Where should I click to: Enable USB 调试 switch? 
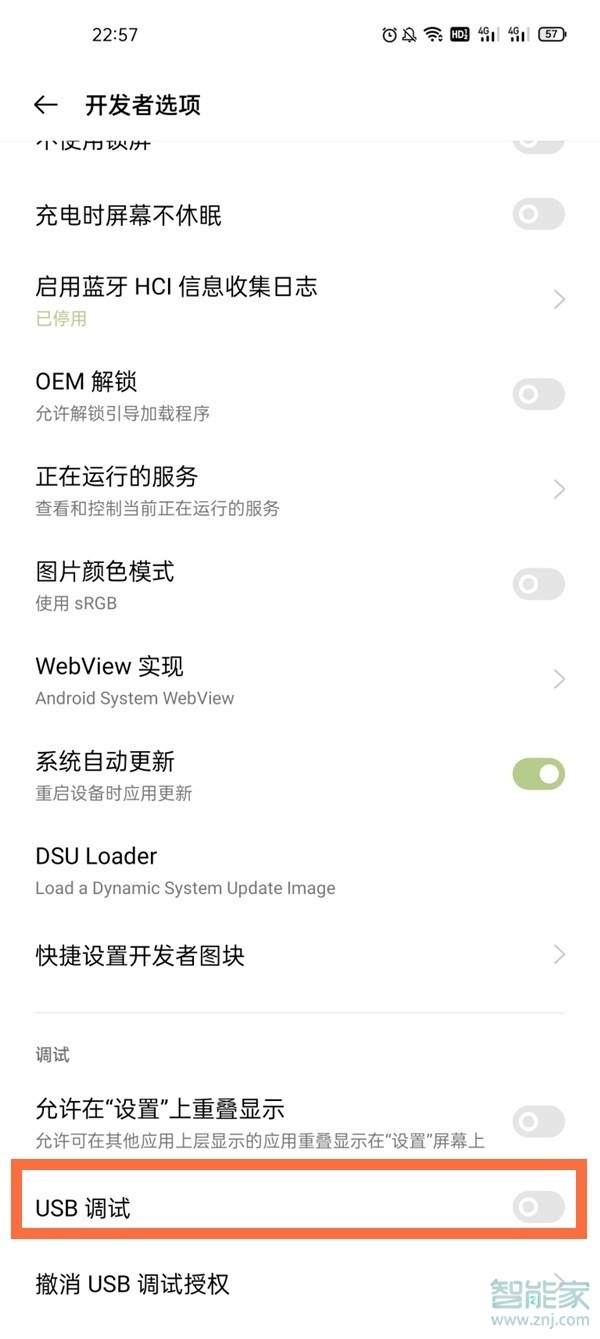coord(538,1209)
